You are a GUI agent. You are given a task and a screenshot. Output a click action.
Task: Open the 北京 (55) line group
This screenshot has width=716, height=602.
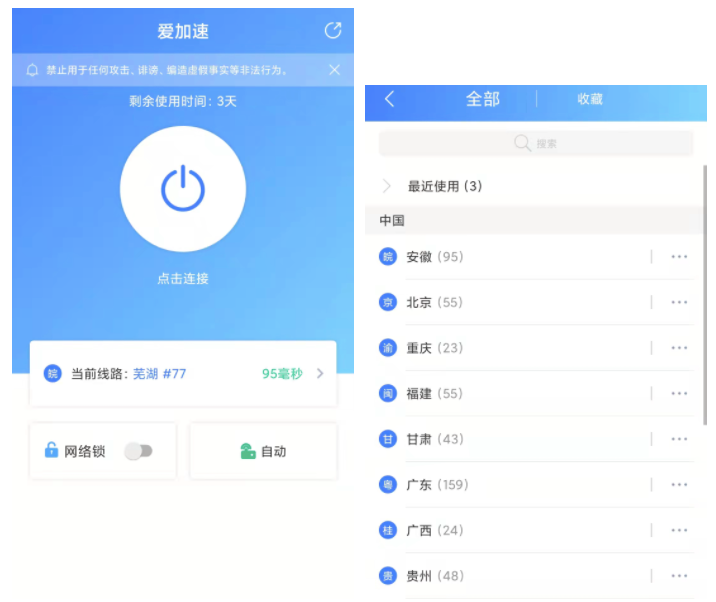click(434, 302)
